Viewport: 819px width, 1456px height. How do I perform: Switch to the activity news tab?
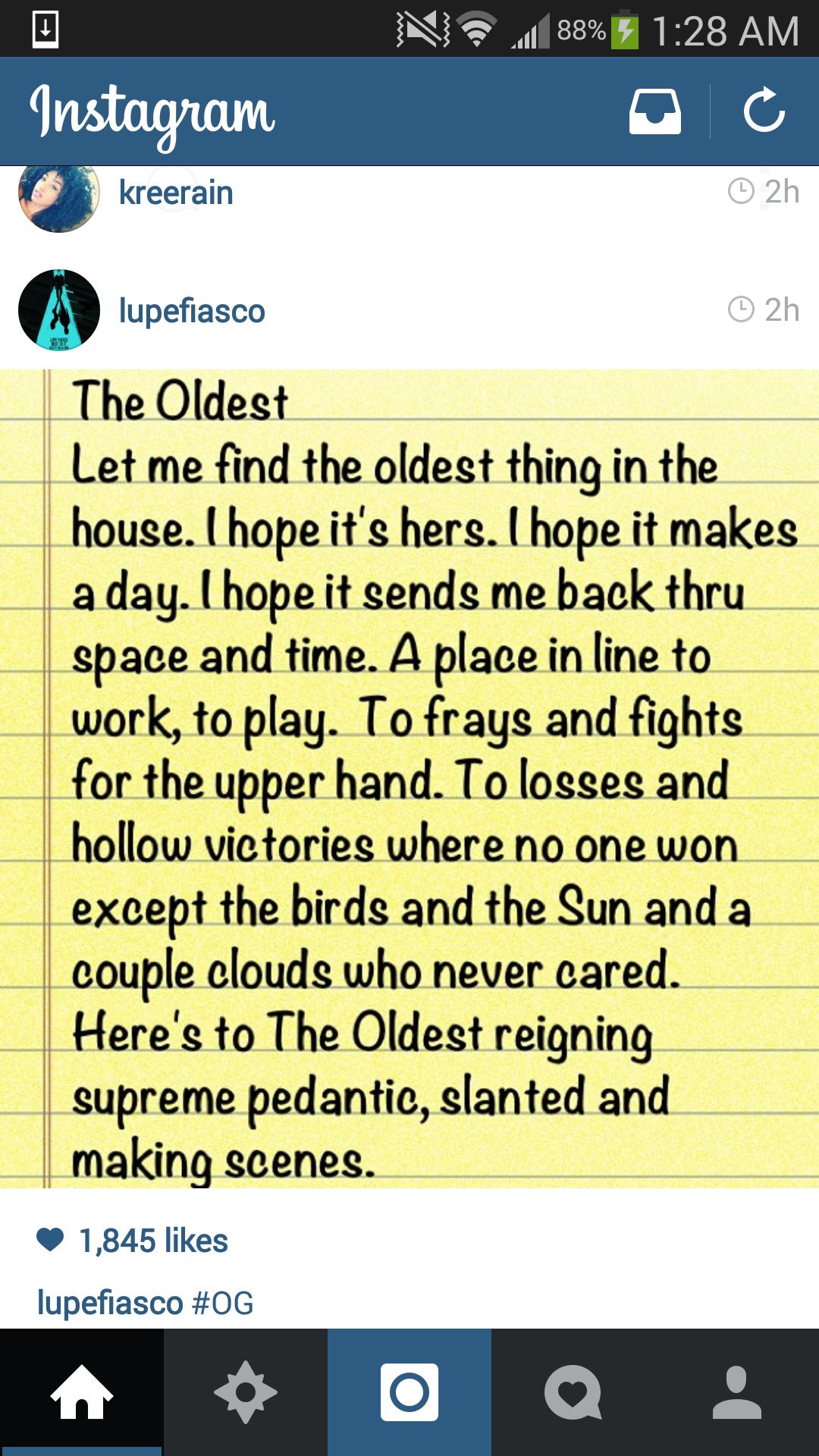pos(573,1392)
